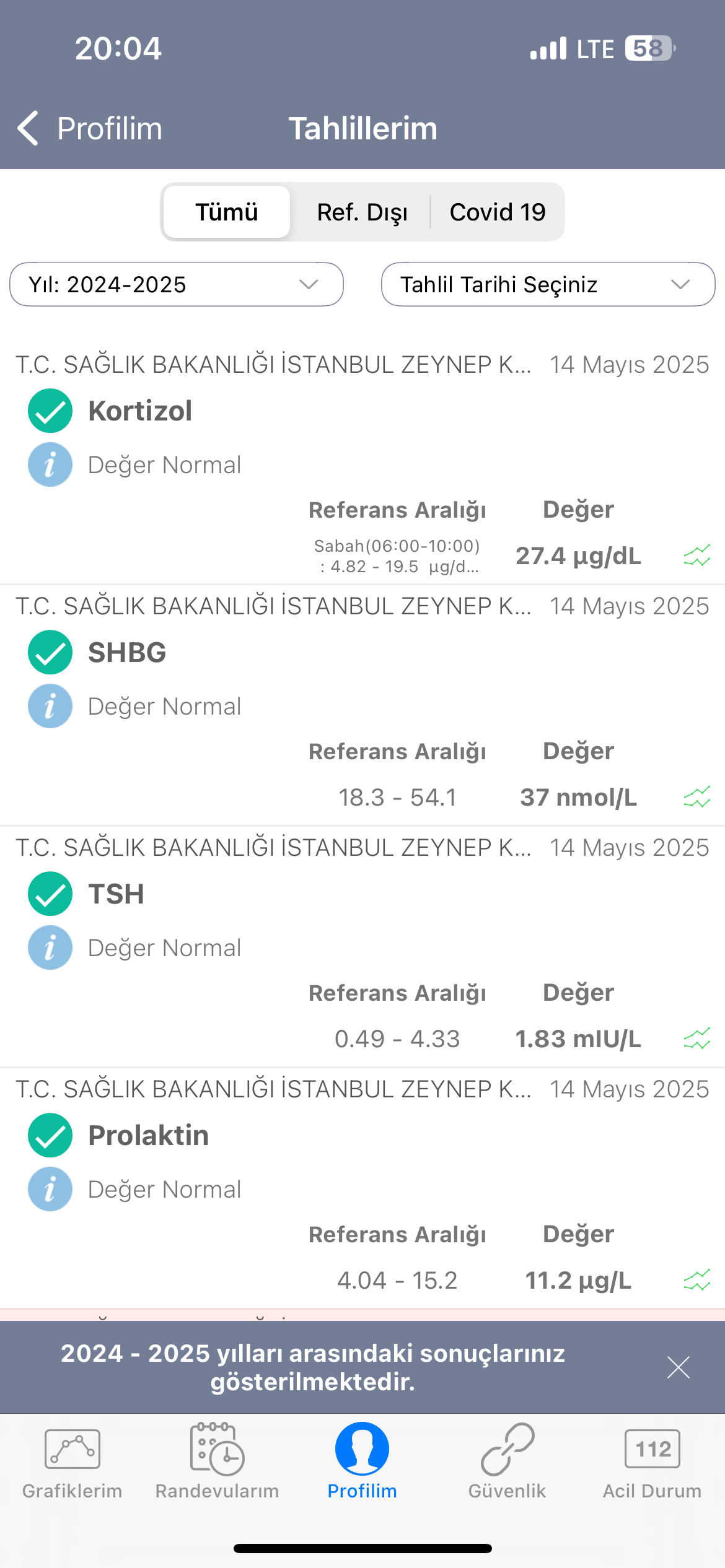This screenshot has width=725, height=1568.
Task: Open the Yıl: 2024-2025 dropdown
Action: 177,284
